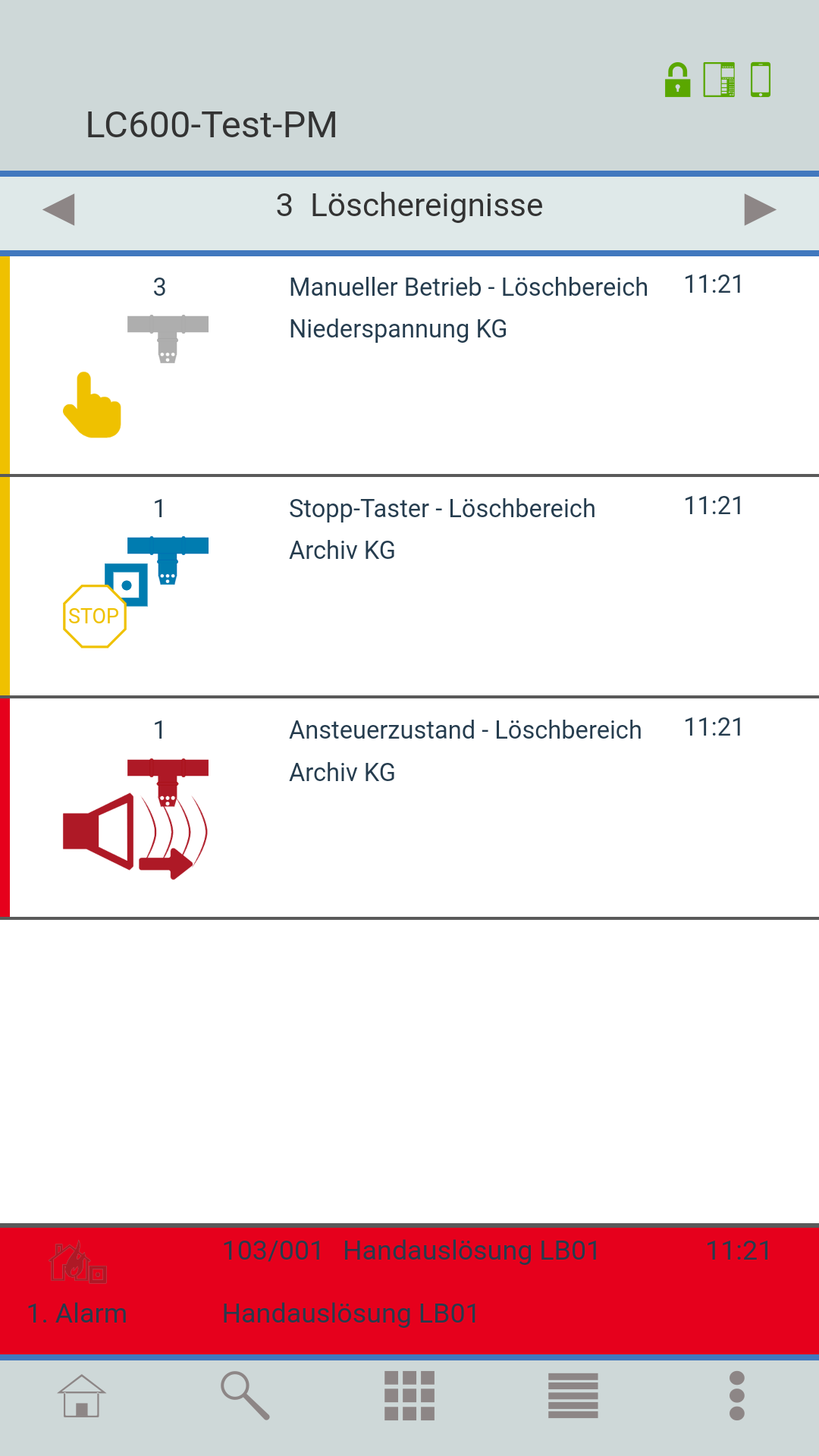
Task: Open Stopp-Taster Archiv KG event
Action: click(x=409, y=587)
